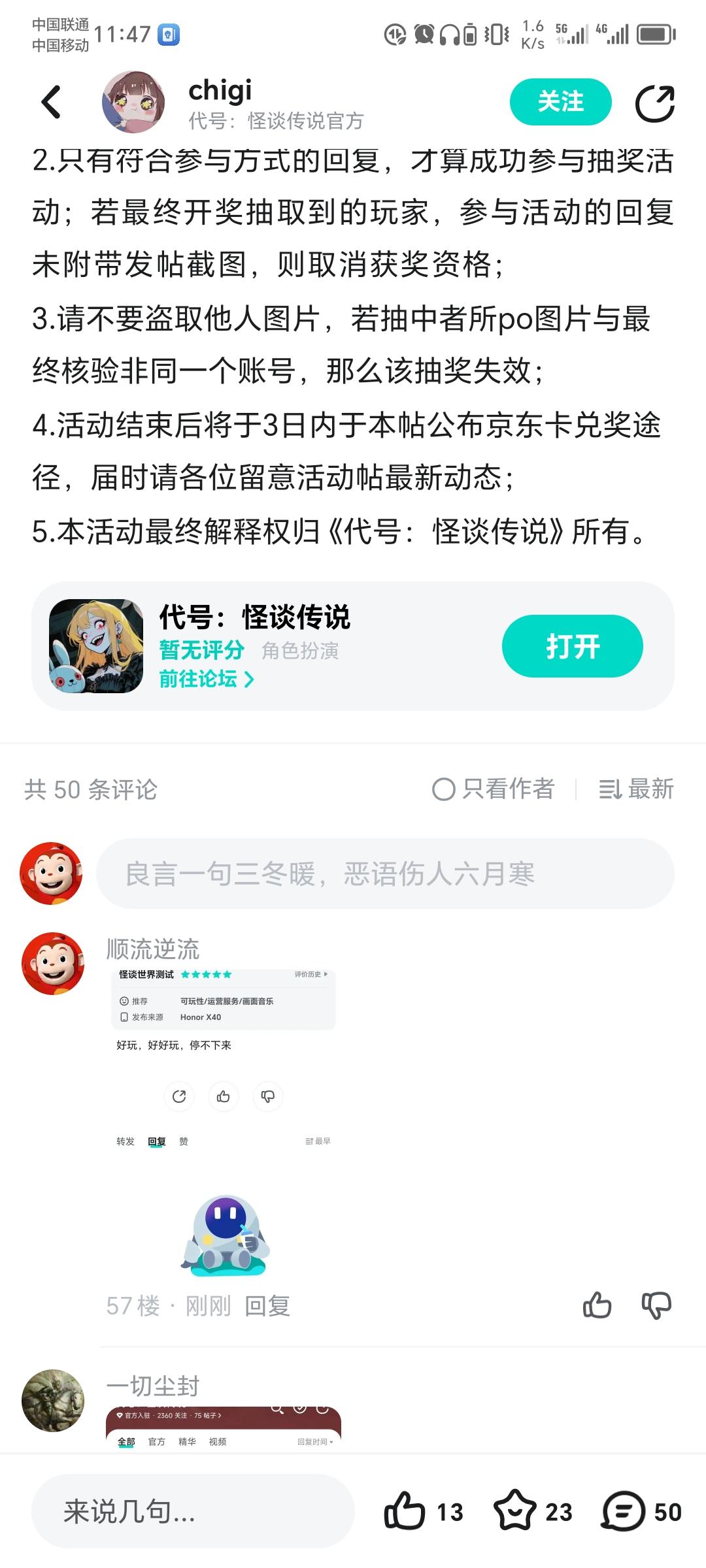Tap the back arrow to leave the post
The height and width of the screenshot is (1568, 706).
[52, 103]
